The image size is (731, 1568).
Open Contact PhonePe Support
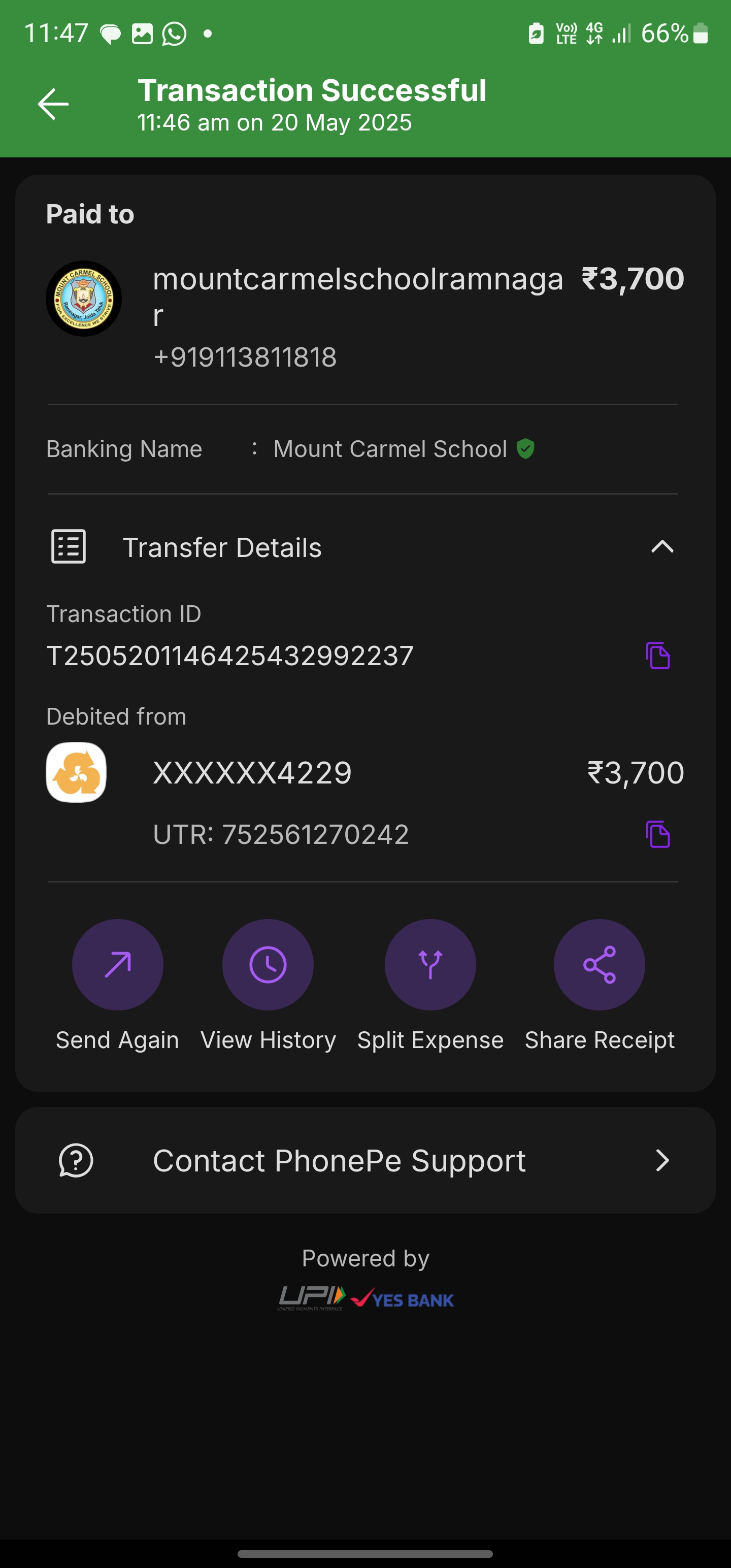[365, 1160]
